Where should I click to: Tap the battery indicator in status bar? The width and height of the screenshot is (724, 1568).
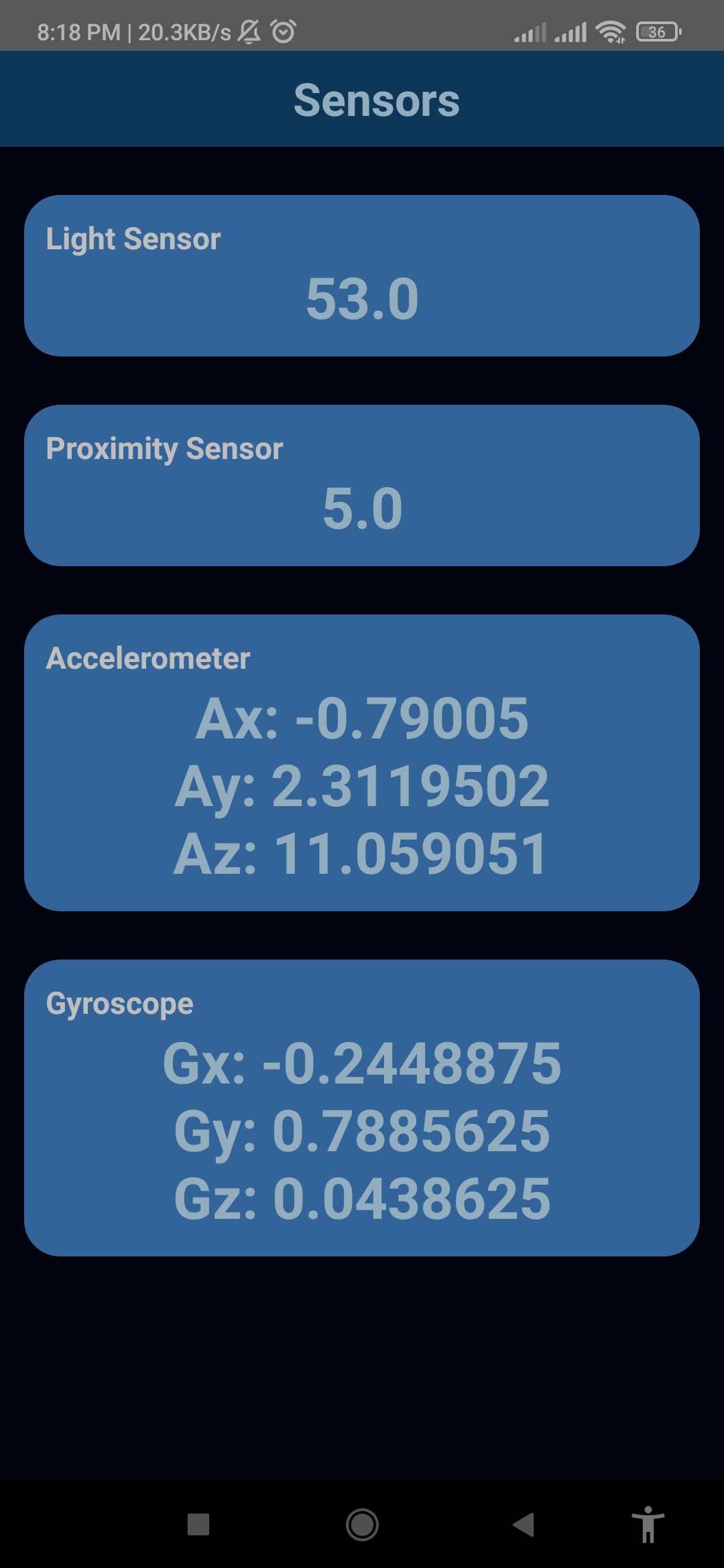coord(657,30)
